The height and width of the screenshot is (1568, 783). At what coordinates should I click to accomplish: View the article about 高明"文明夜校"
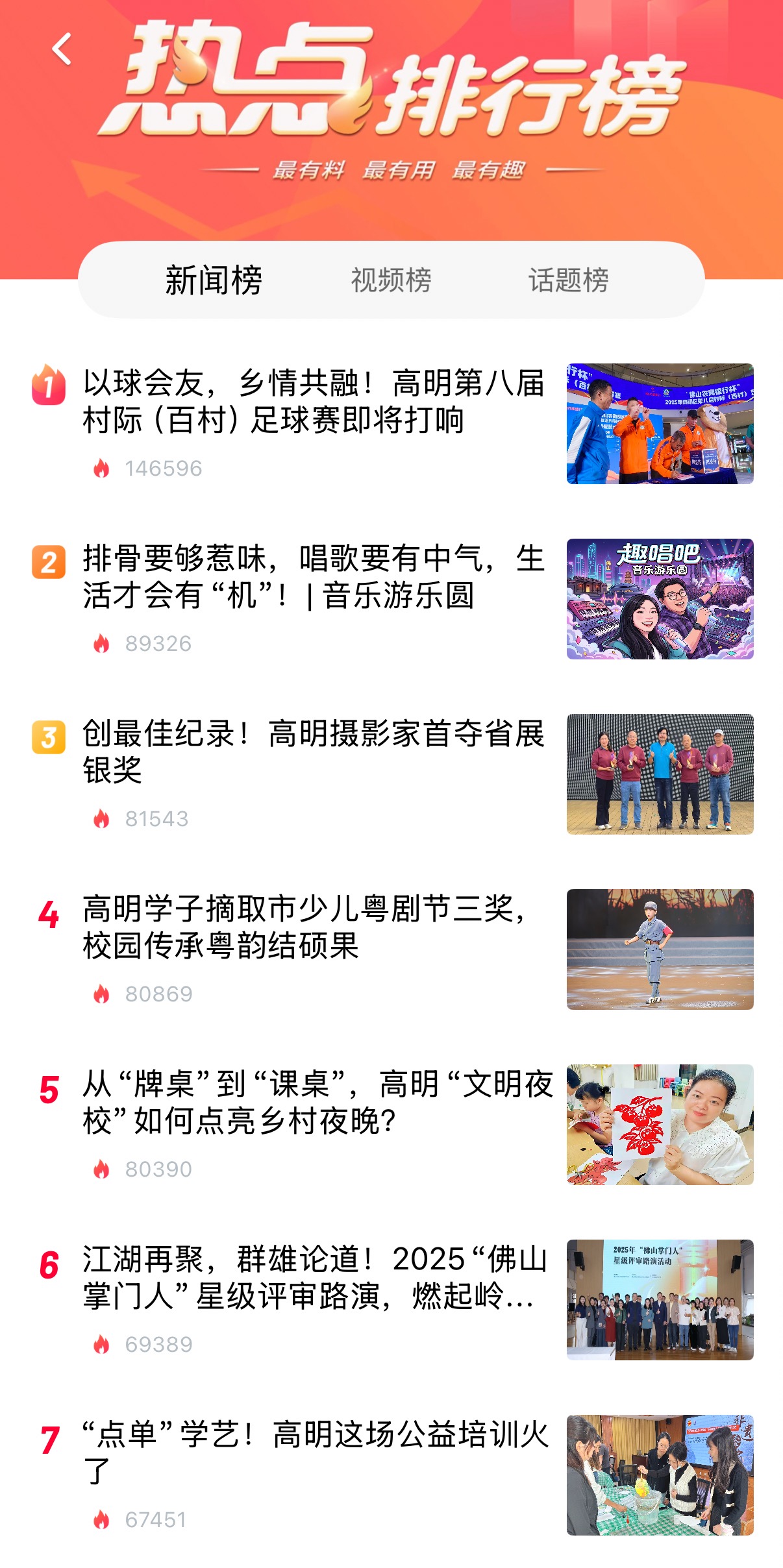(317, 1102)
